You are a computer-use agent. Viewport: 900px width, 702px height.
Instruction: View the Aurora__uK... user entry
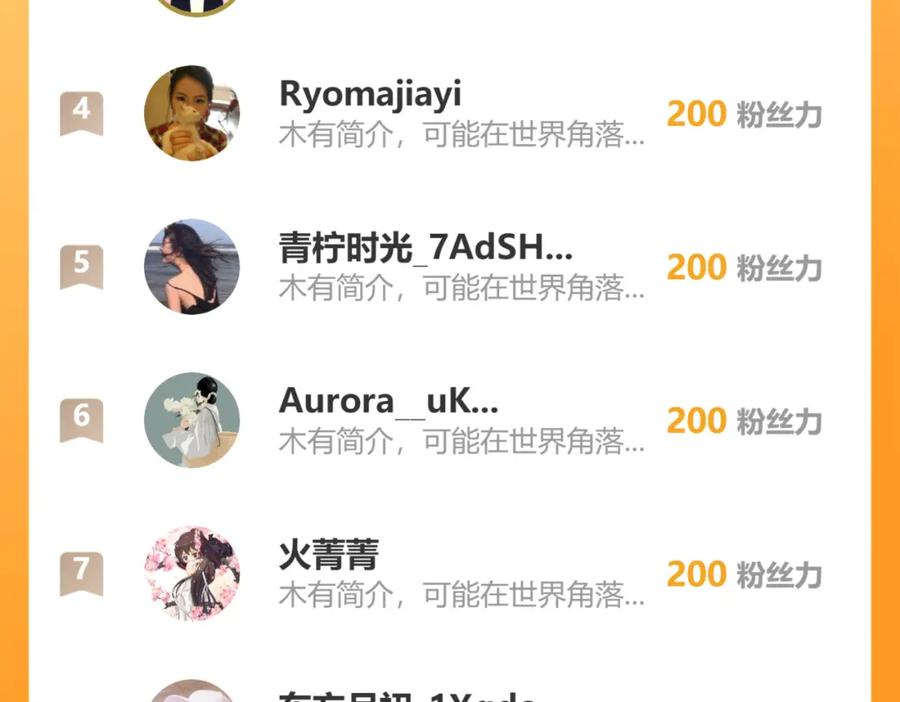point(388,402)
